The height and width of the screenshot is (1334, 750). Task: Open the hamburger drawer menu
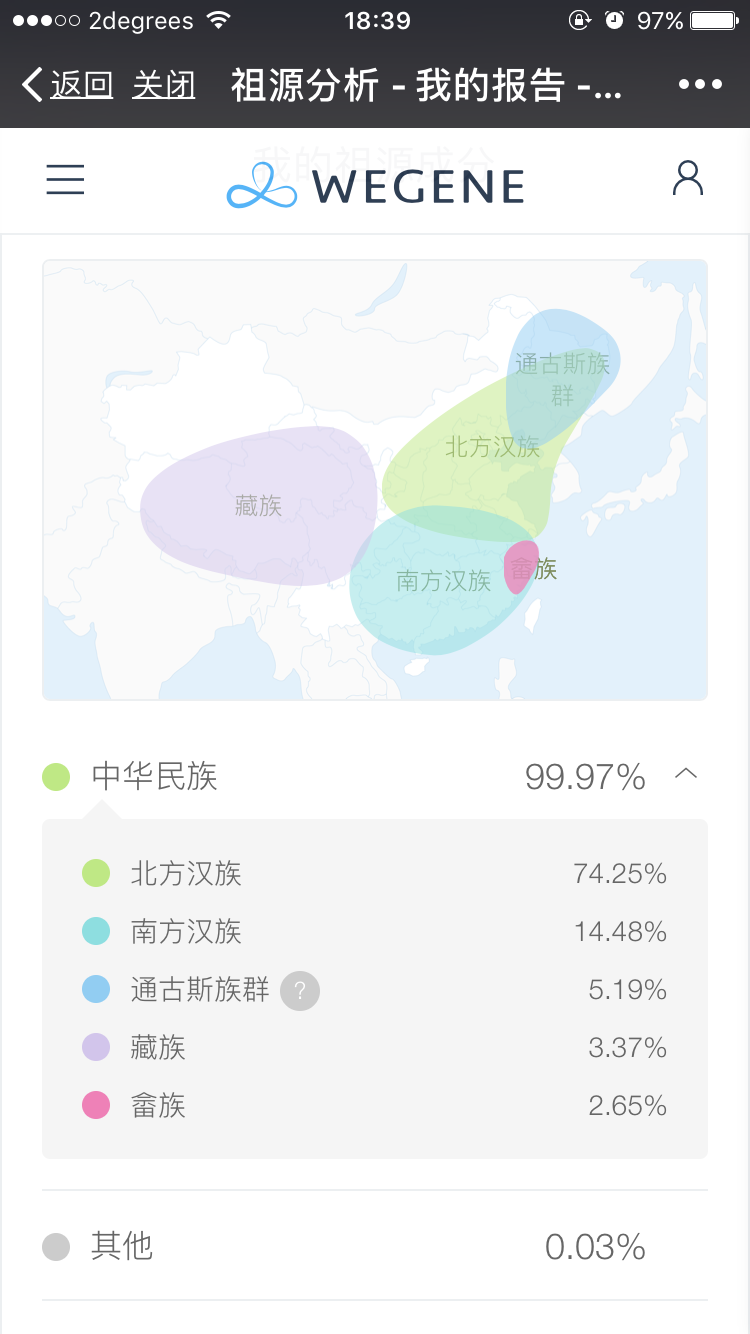(x=65, y=179)
